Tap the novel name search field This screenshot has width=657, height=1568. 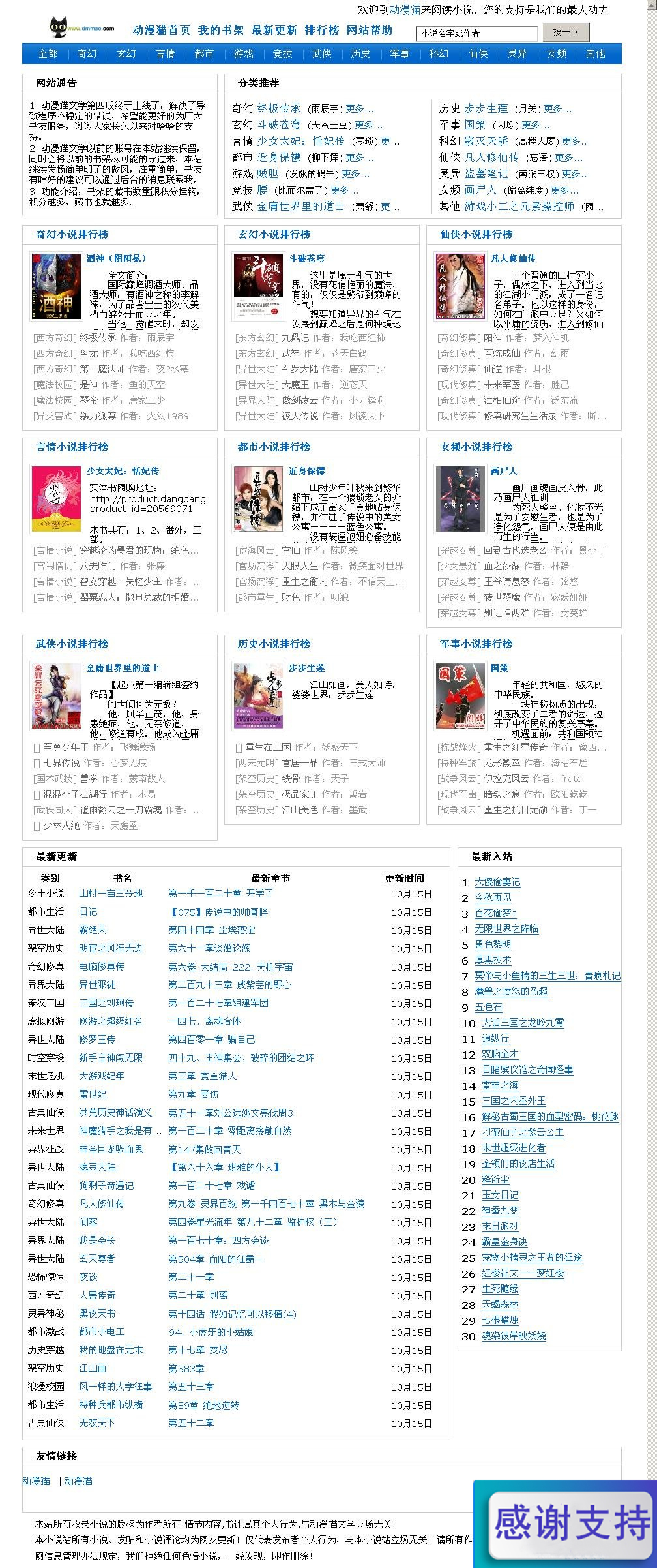pos(476,33)
